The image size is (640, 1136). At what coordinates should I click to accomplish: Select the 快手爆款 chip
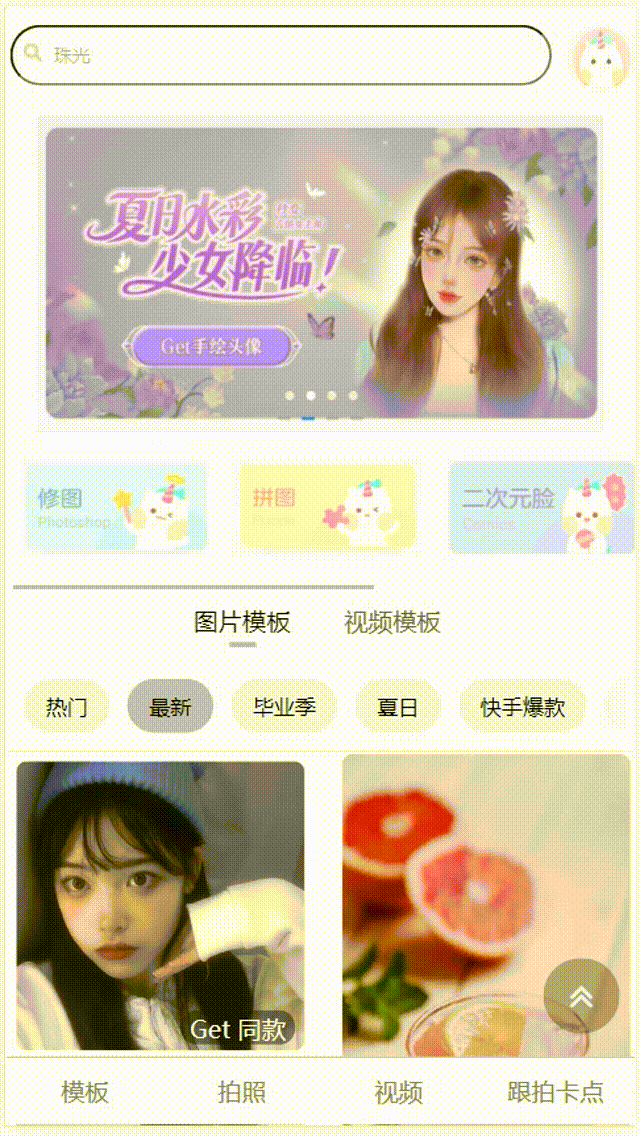(522, 707)
